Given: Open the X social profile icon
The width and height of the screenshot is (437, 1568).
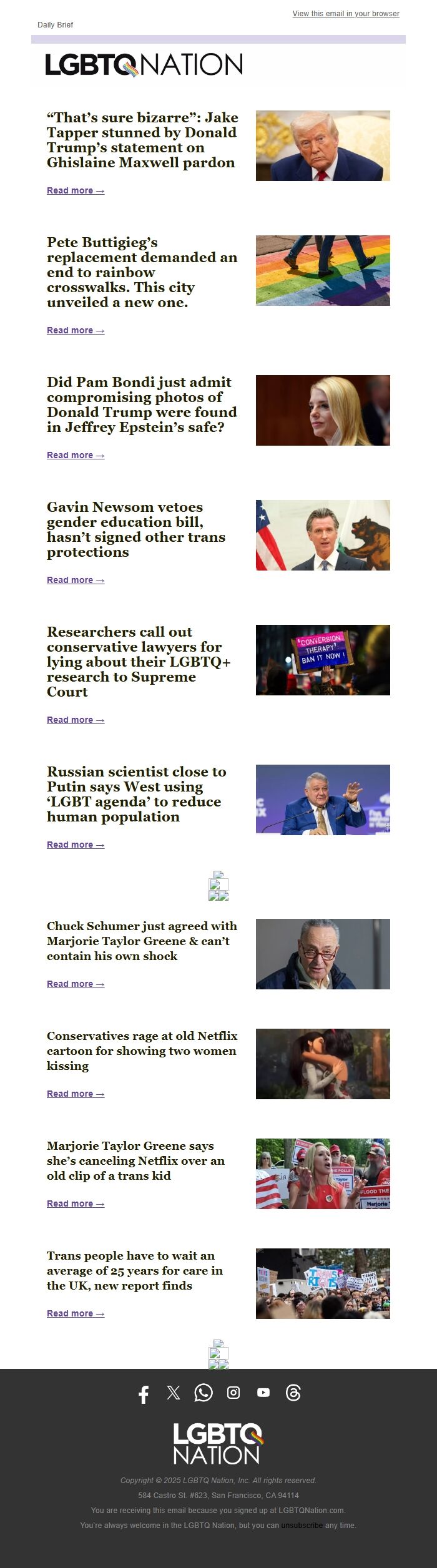Looking at the screenshot, I should pyautogui.click(x=174, y=1393).
